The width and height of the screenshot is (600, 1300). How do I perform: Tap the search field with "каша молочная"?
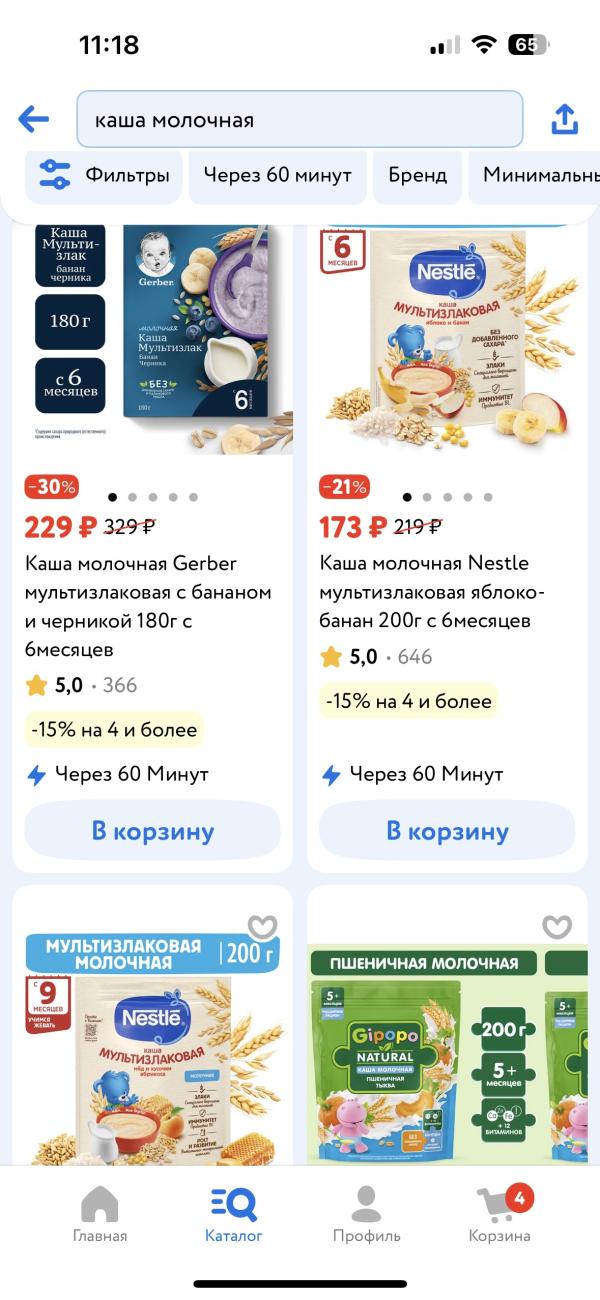[x=299, y=120]
